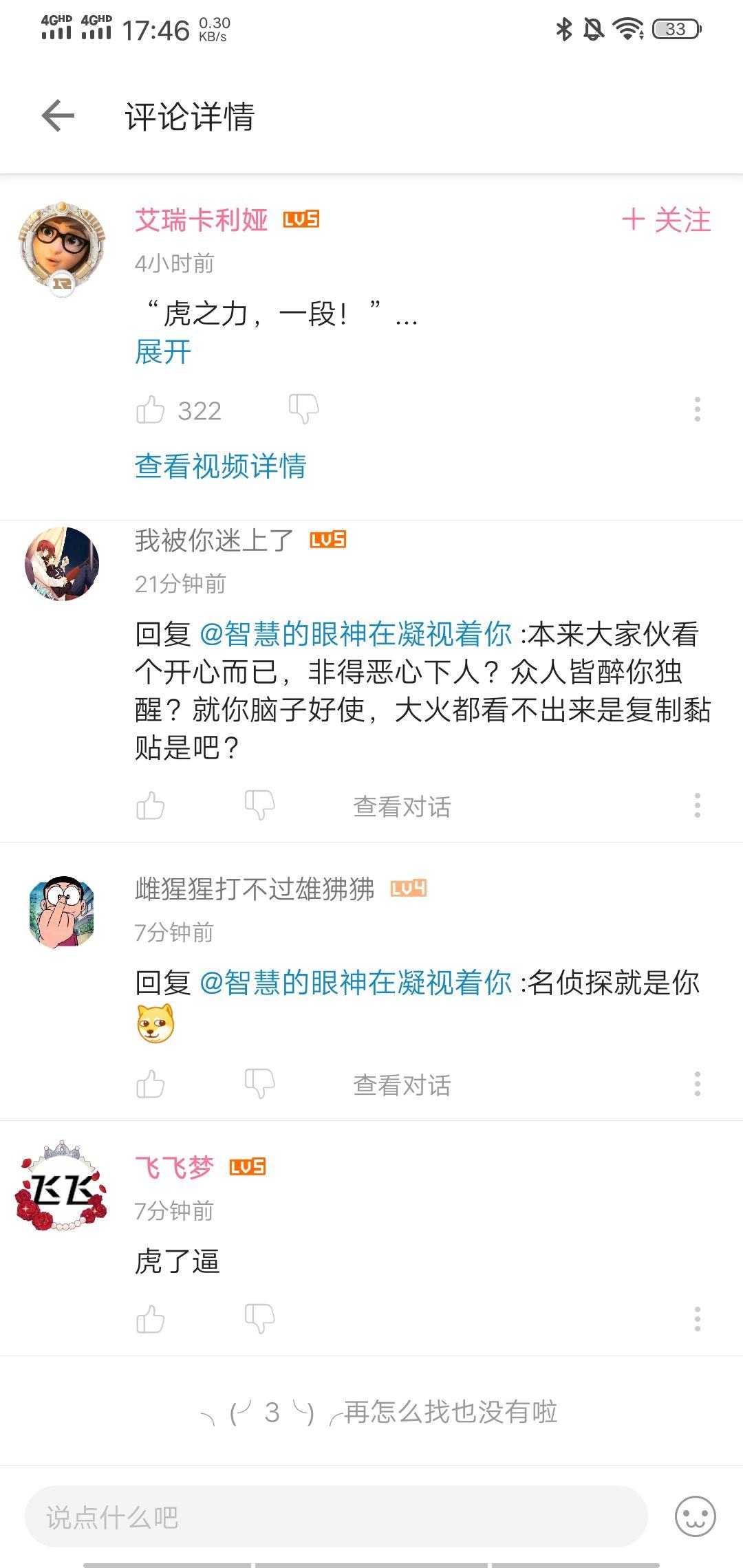Expand 艾瑞卡利娅's comment with 展开
Screen dimensions: 743x1568
point(163,352)
